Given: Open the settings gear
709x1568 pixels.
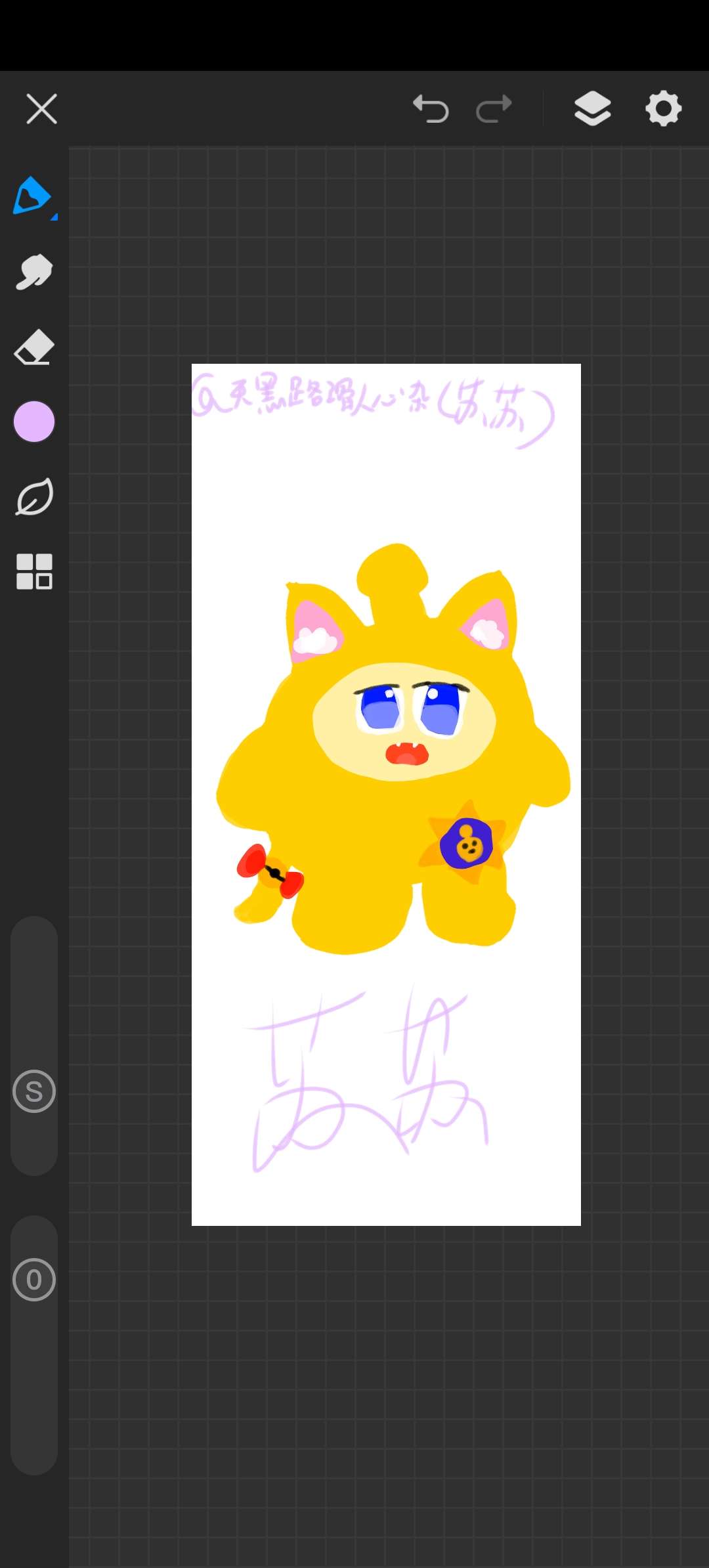Looking at the screenshot, I should (x=663, y=109).
